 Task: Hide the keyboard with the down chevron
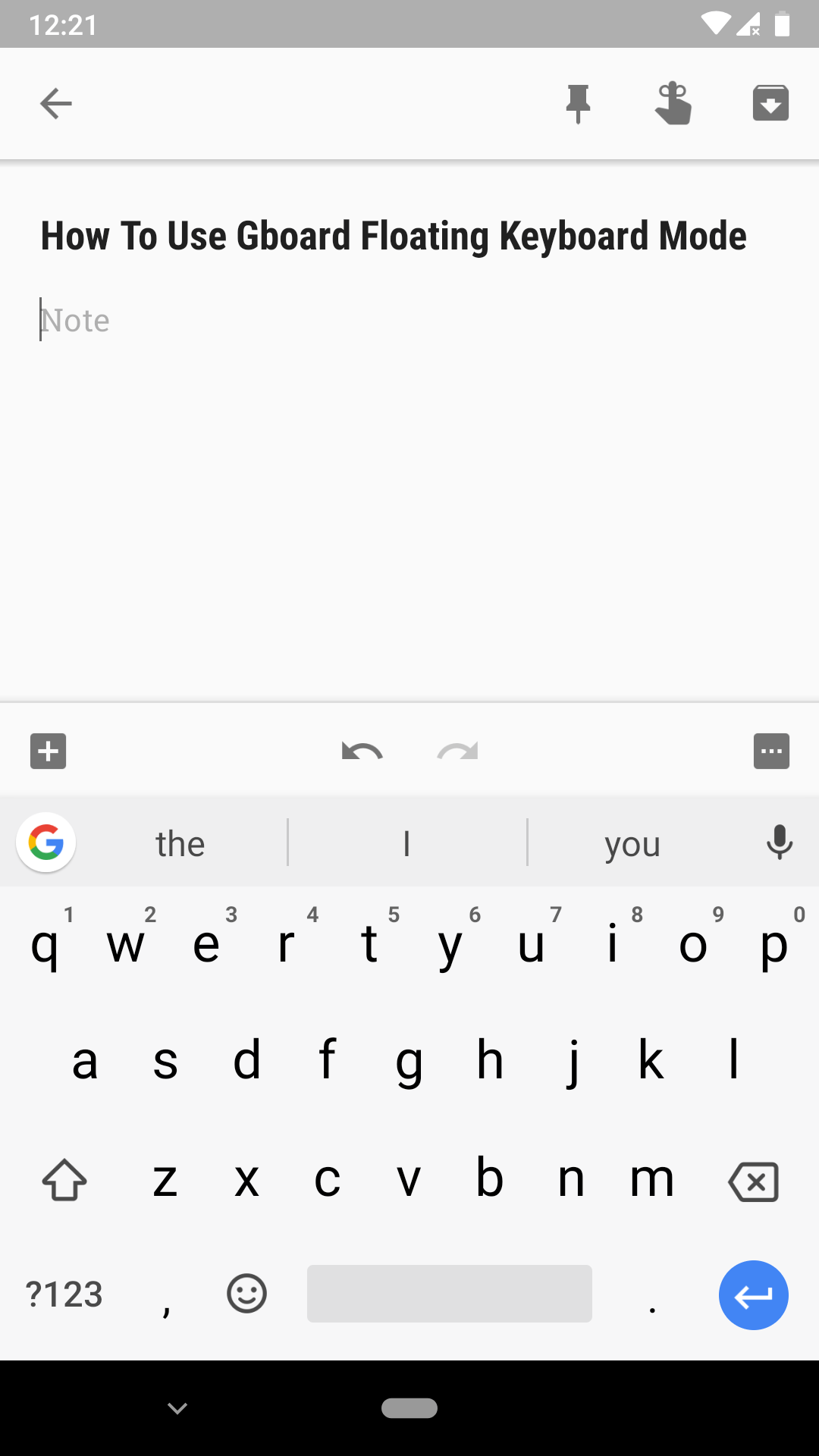[177, 1408]
